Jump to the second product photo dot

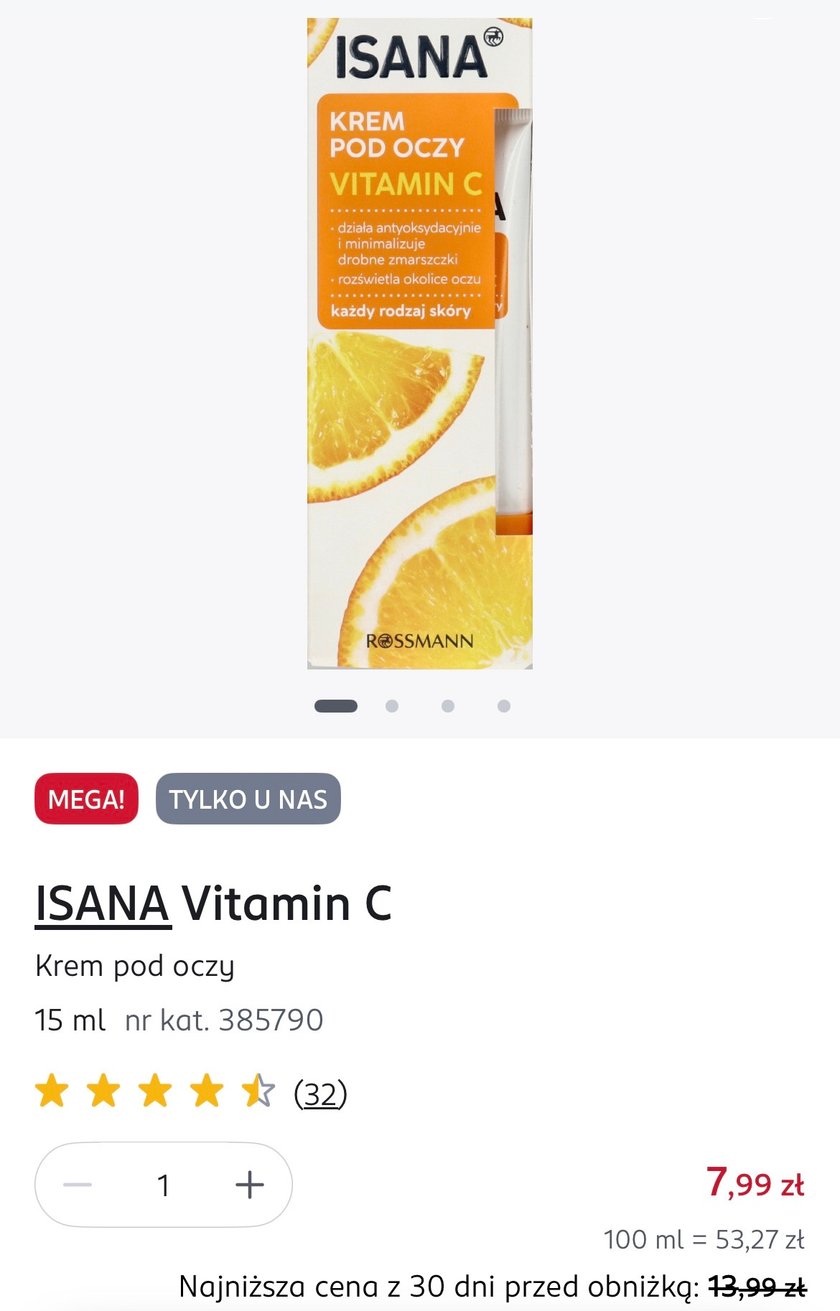coord(392,706)
